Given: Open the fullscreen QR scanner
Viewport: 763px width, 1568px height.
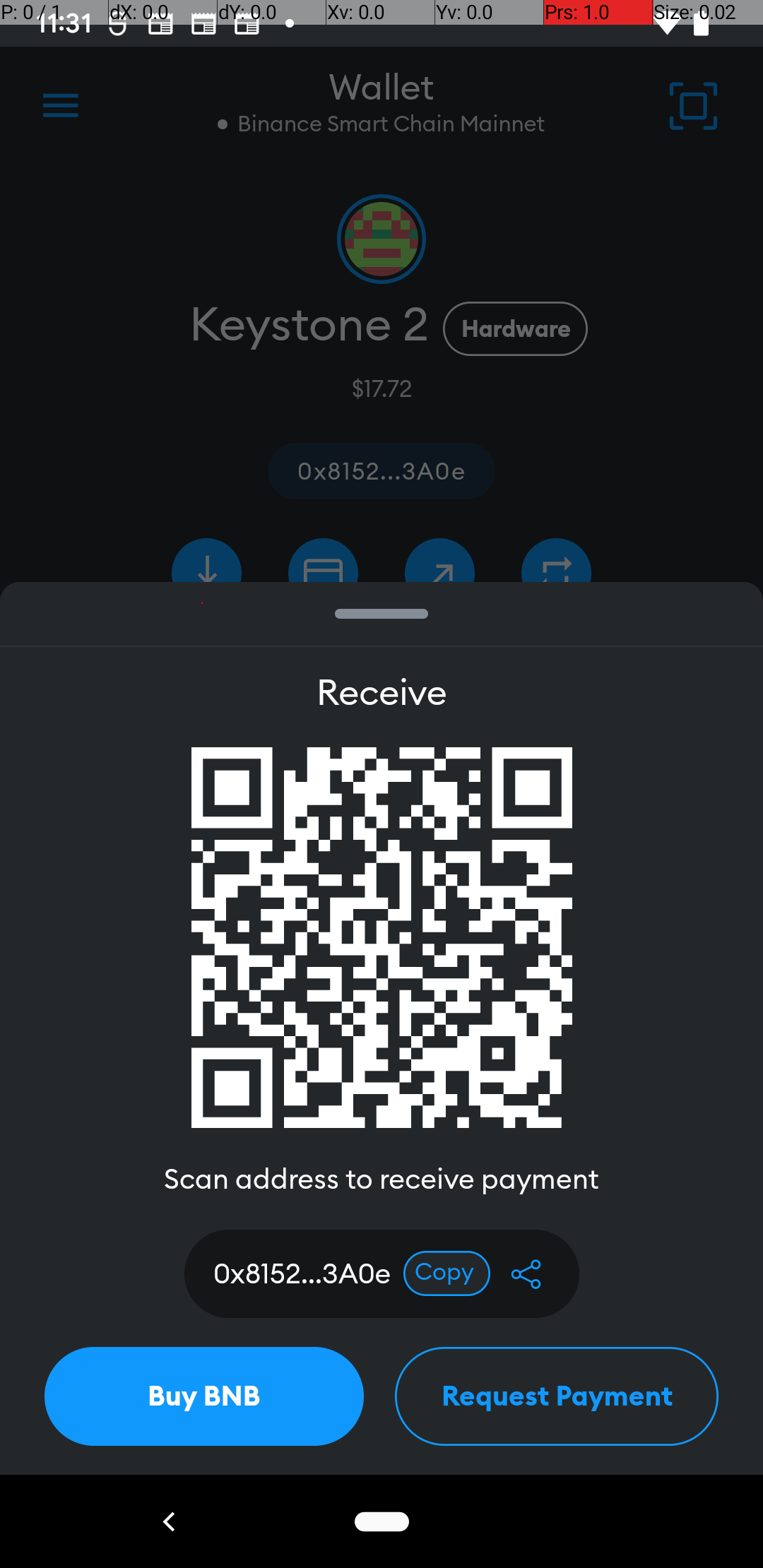Looking at the screenshot, I should [x=692, y=106].
